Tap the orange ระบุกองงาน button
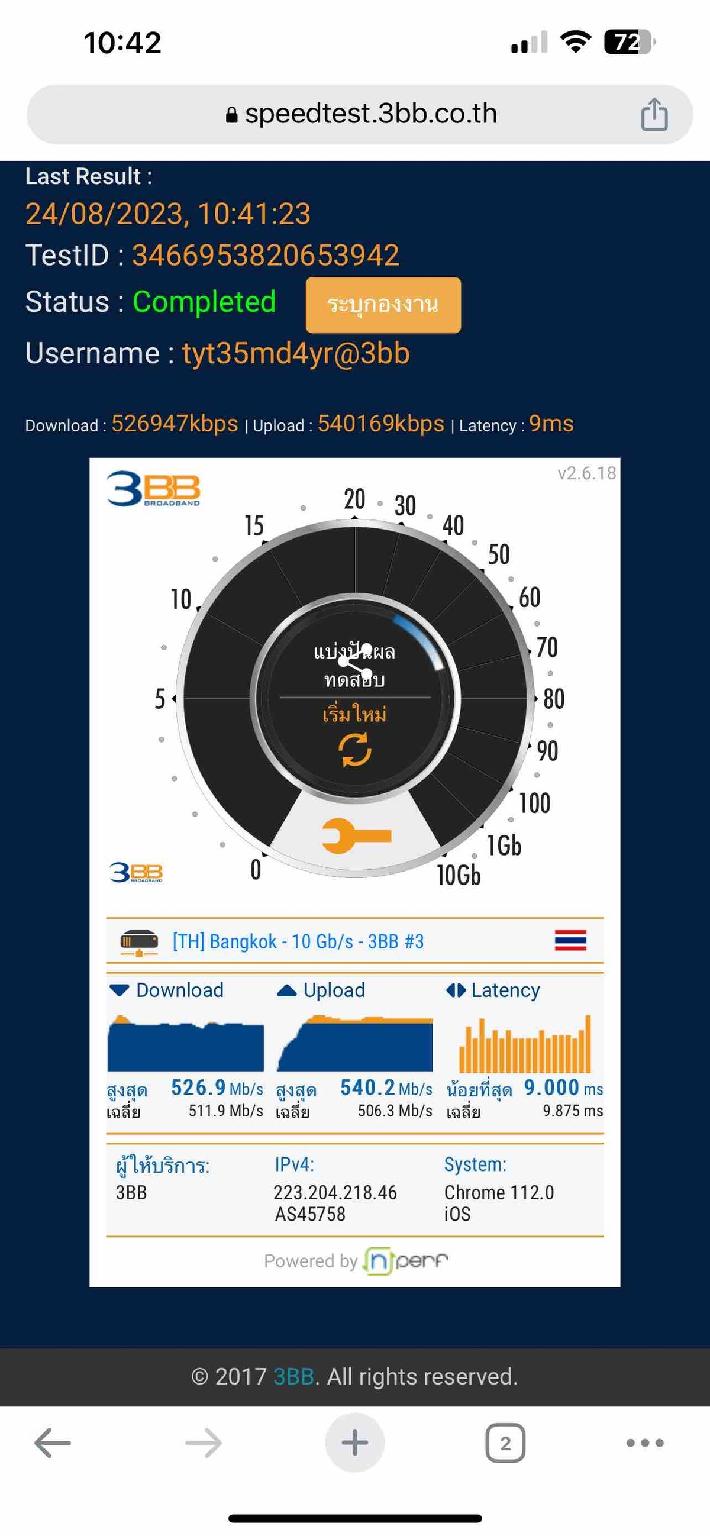The width and height of the screenshot is (710, 1536). pos(383,305)
